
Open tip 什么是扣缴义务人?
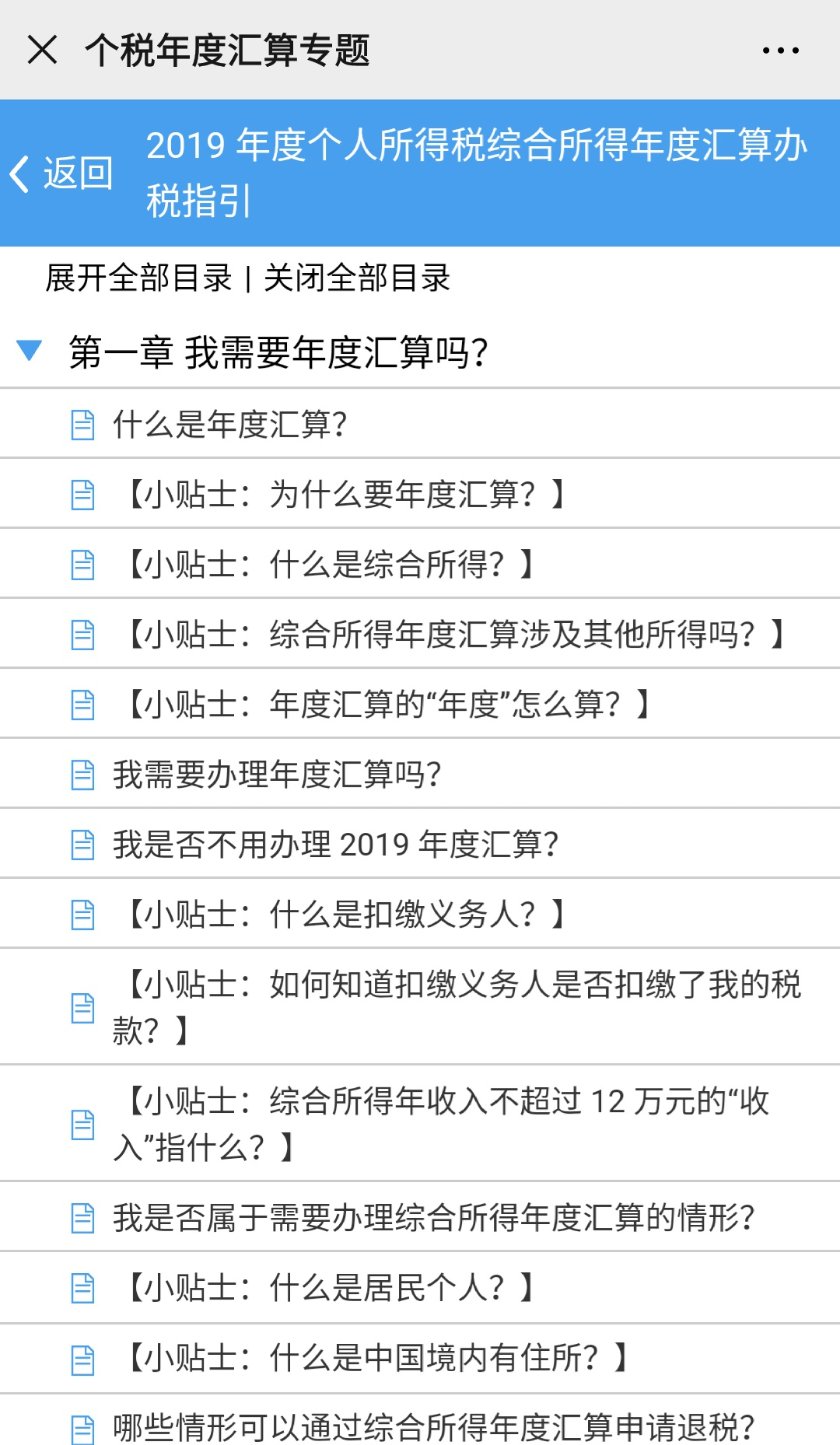coord(420,914)
